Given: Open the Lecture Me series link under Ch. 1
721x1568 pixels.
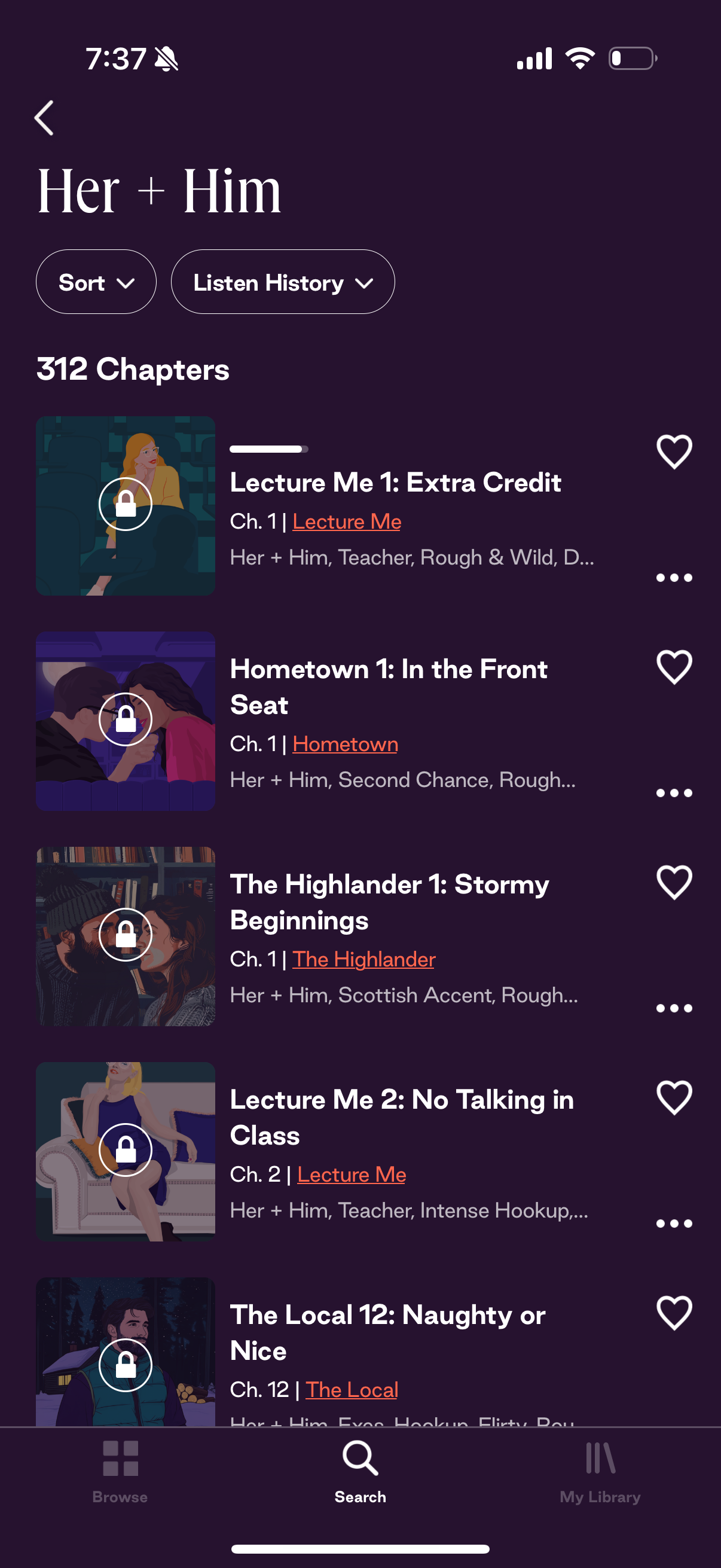Looking at the screenshot, I should pyautogui.click(x=346, y=521).
